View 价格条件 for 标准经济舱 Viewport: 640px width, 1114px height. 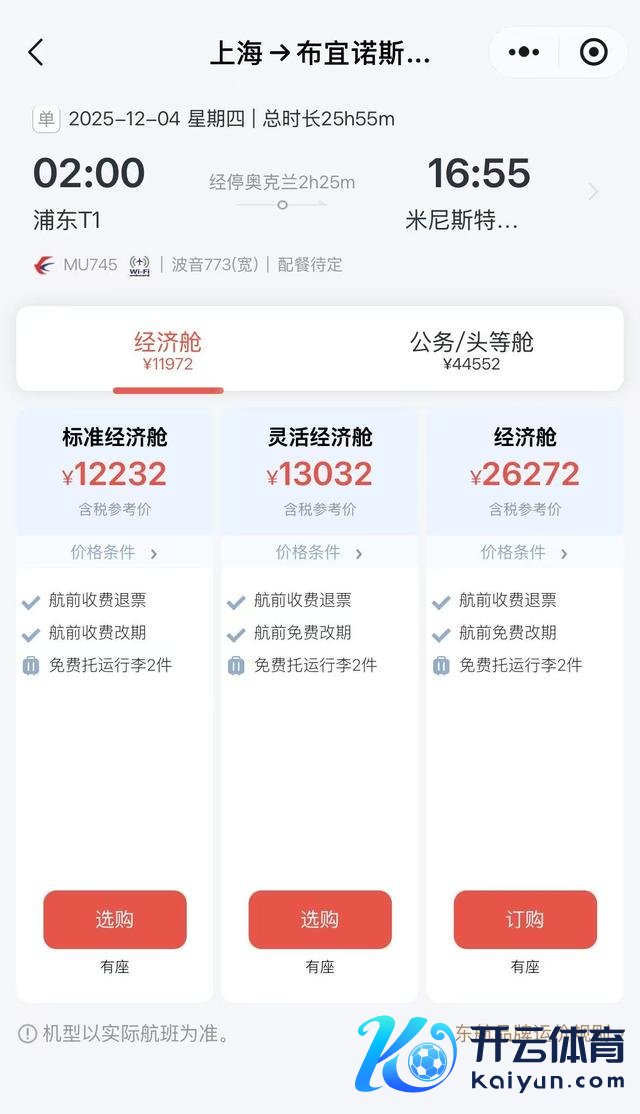(x=114, y=553)
